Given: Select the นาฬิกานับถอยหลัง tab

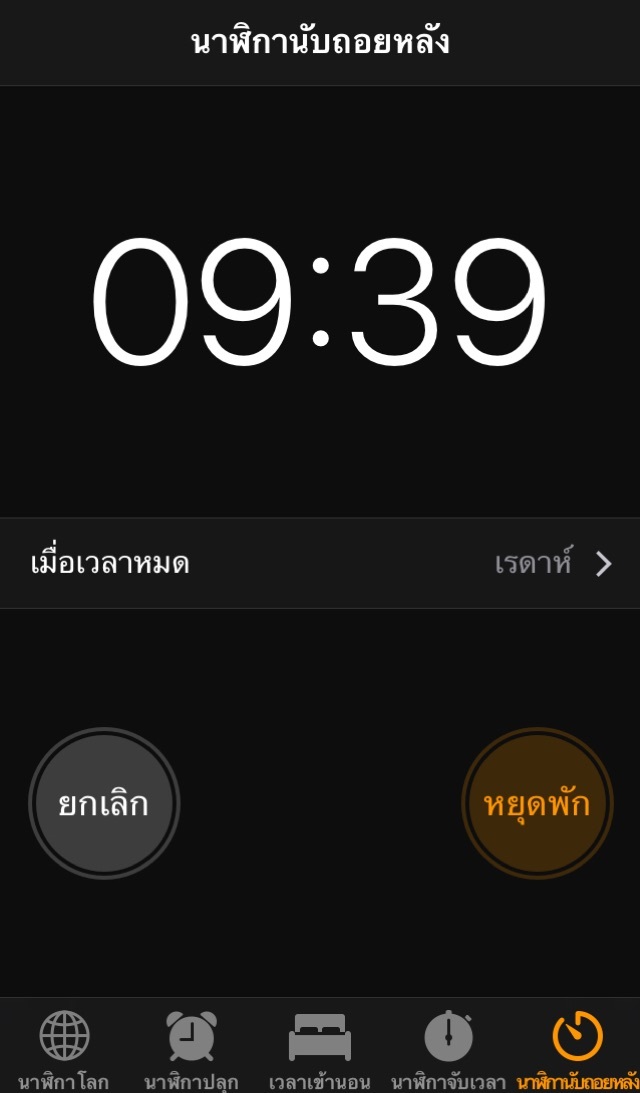Looking at the screenshot, I should pyautogui.click(x=577, y=1048).
